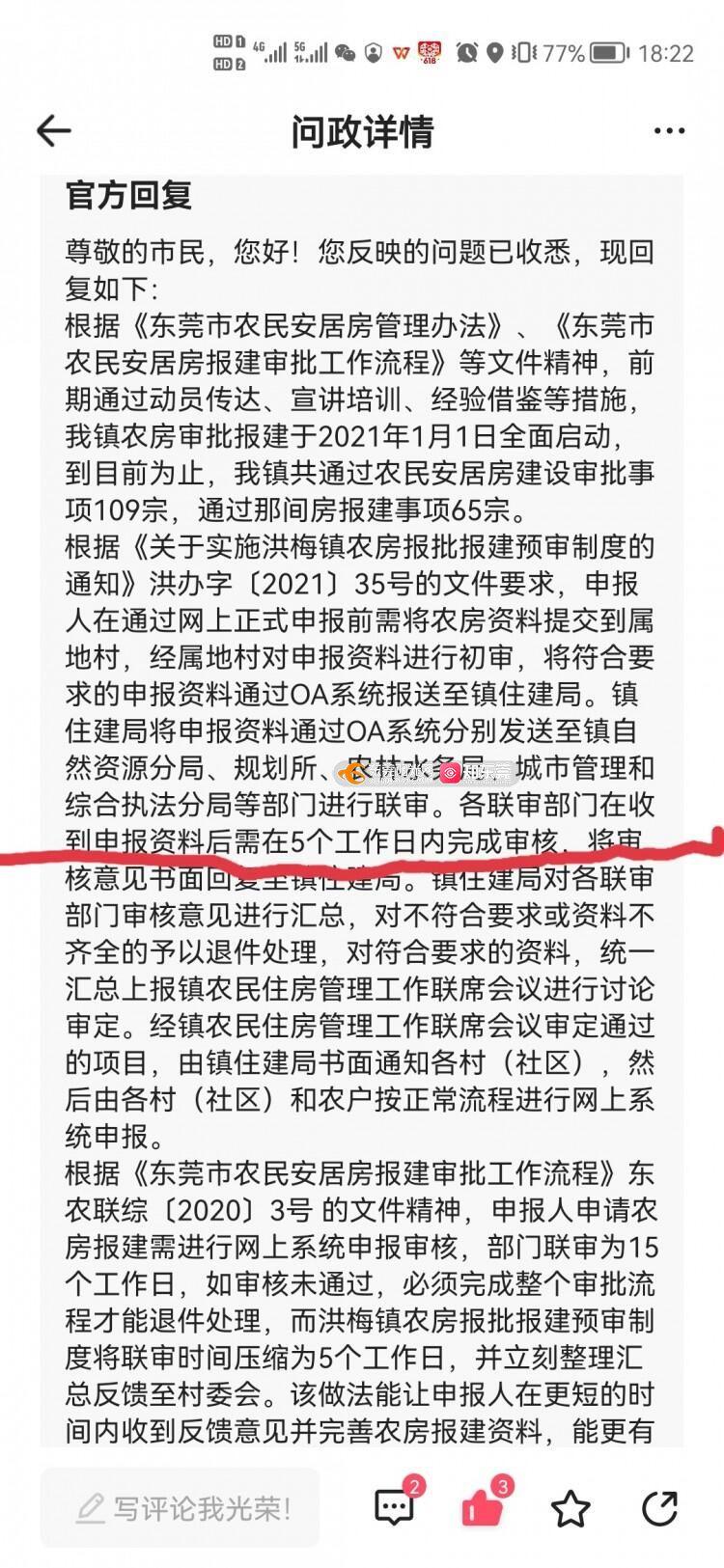
Task: Open the comments icon with 2 badge
Action: [394, 1507]
